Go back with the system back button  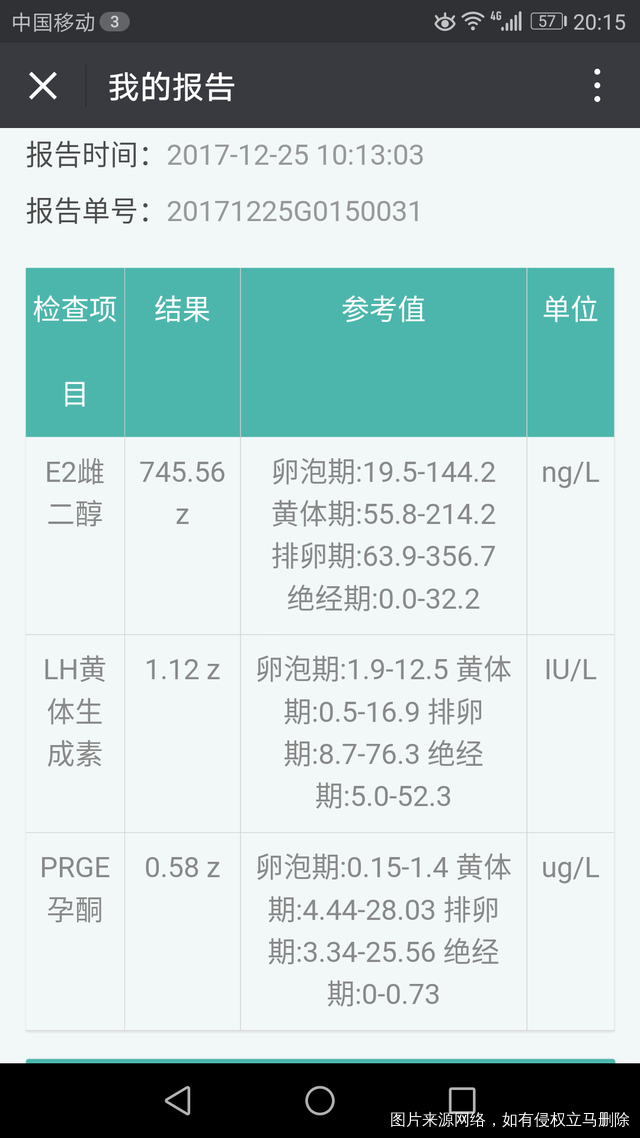(178, 1101)
